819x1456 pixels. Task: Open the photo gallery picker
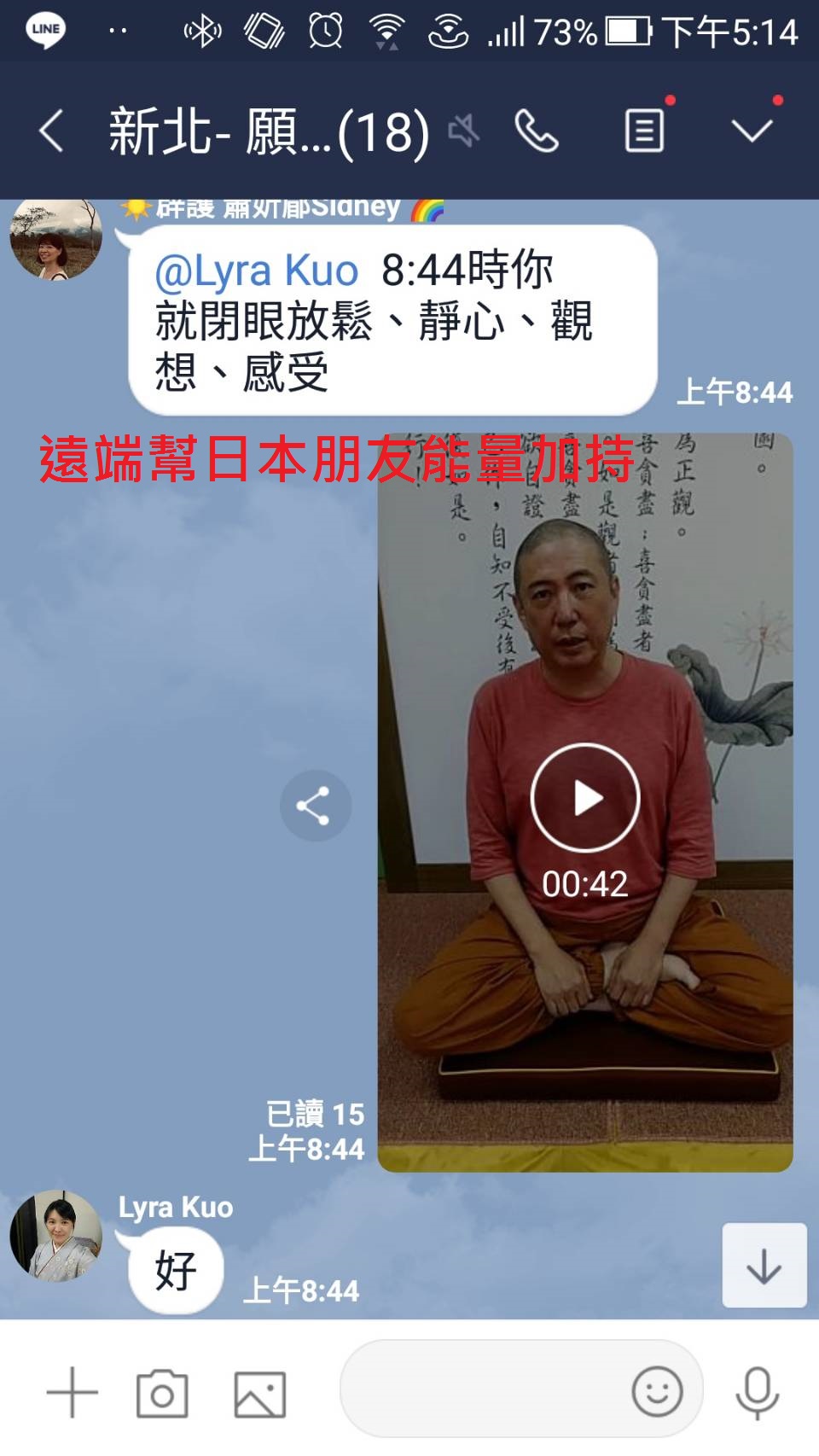point(259,1394)
